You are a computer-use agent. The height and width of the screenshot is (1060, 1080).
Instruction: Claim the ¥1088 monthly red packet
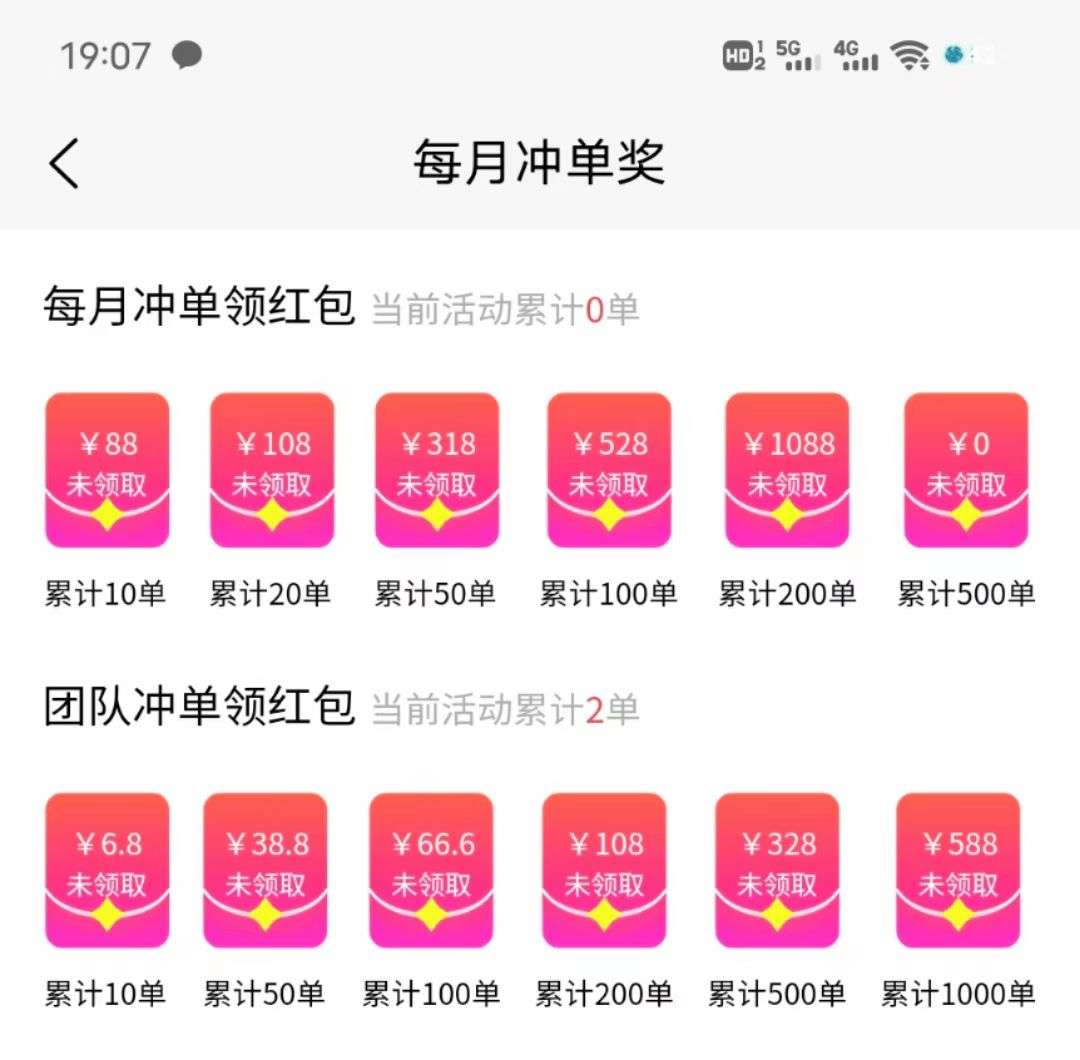[x=787, y=470]
